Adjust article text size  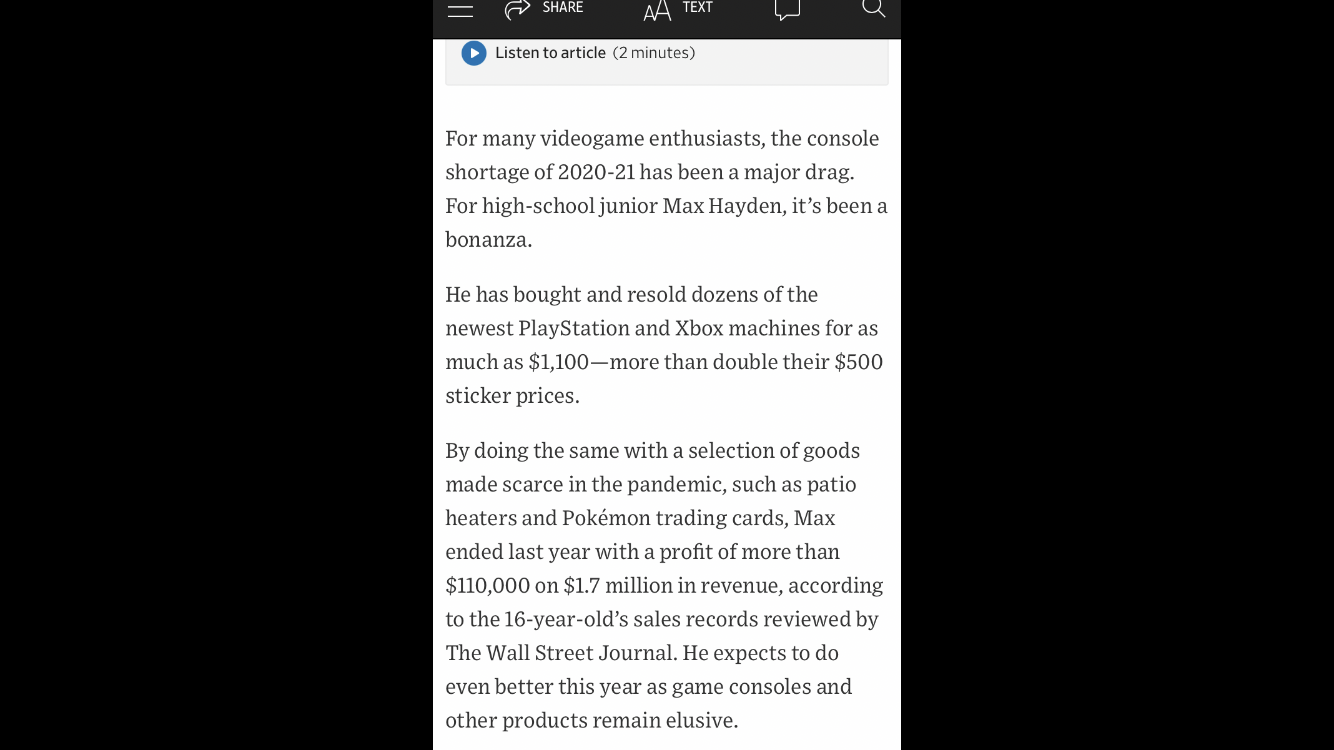677,9
